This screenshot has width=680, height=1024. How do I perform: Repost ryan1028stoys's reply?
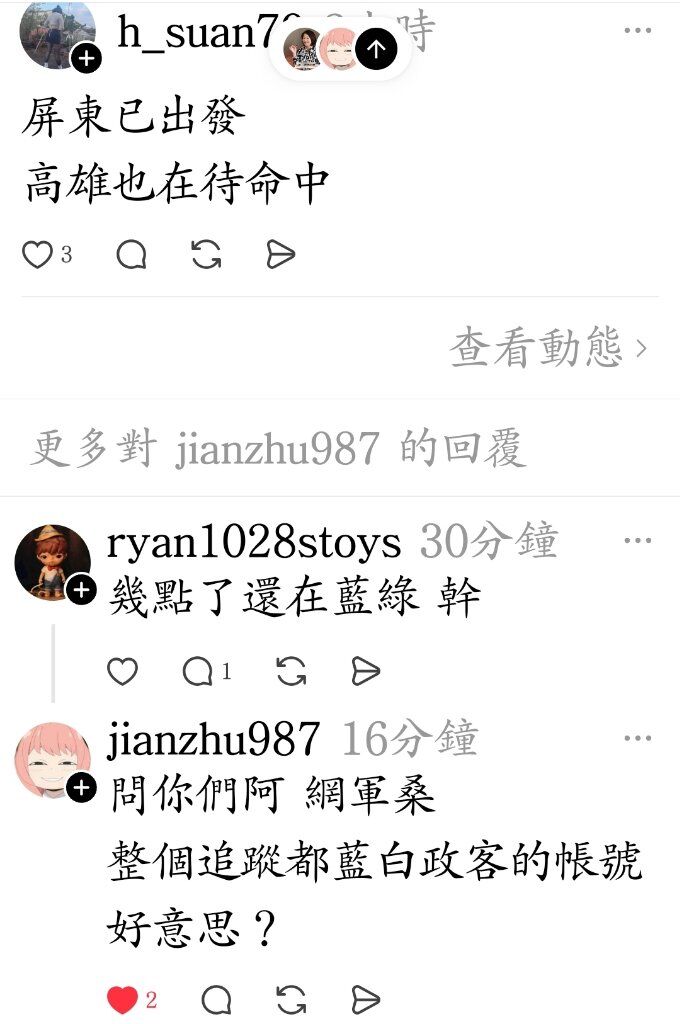(x=291, y=672)
